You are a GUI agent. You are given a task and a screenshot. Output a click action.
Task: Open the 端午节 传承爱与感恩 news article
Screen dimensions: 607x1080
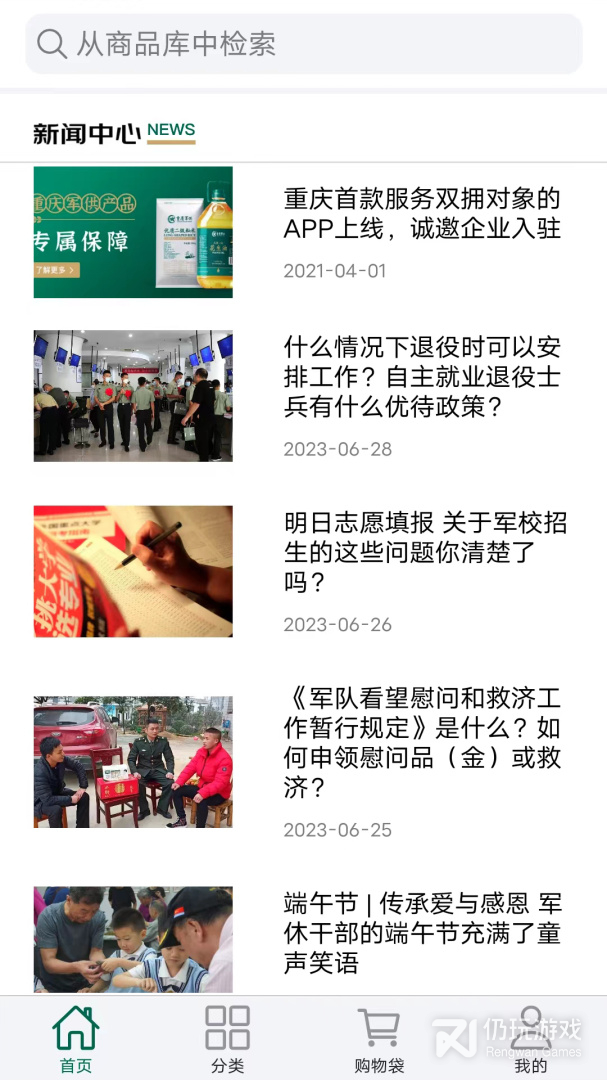click(422, 933)
